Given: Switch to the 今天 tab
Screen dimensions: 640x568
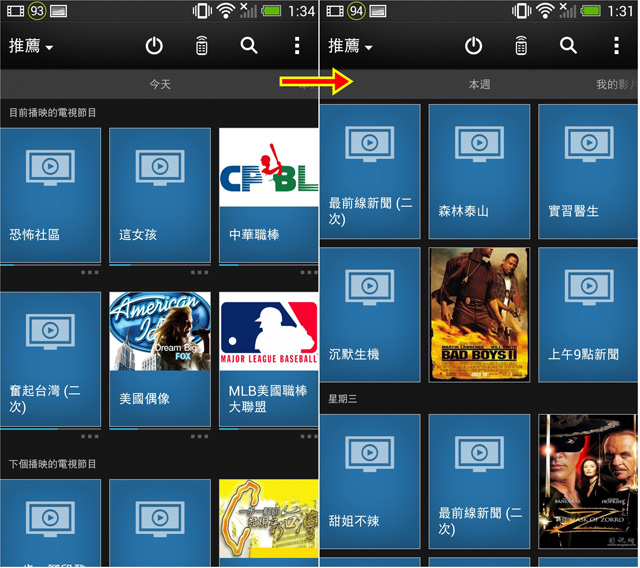Looking at the screenshot, I should (x=160, y=85).
